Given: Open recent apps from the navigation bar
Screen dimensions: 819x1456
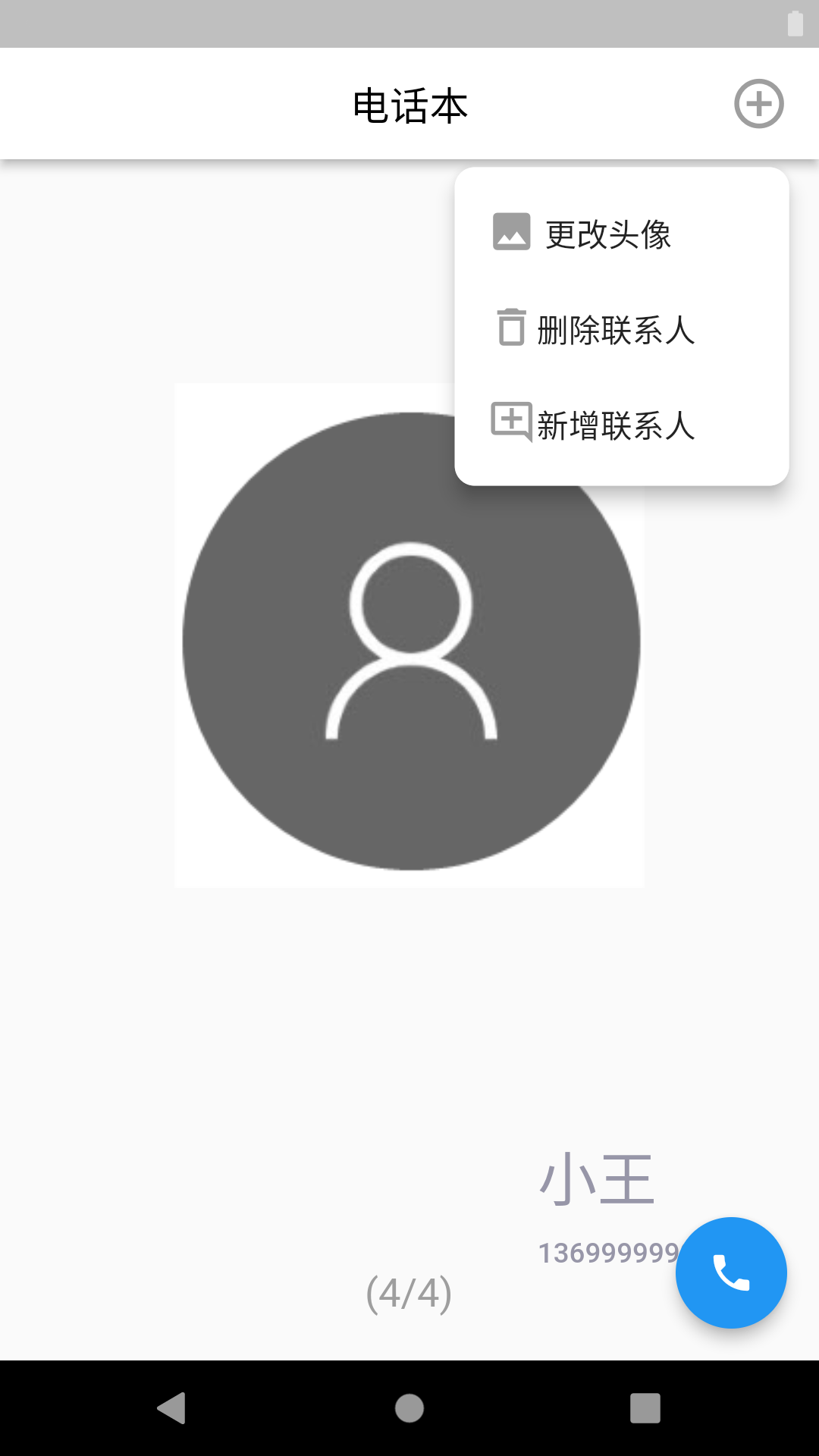Looking at the screenshot, I should 645,1408.
